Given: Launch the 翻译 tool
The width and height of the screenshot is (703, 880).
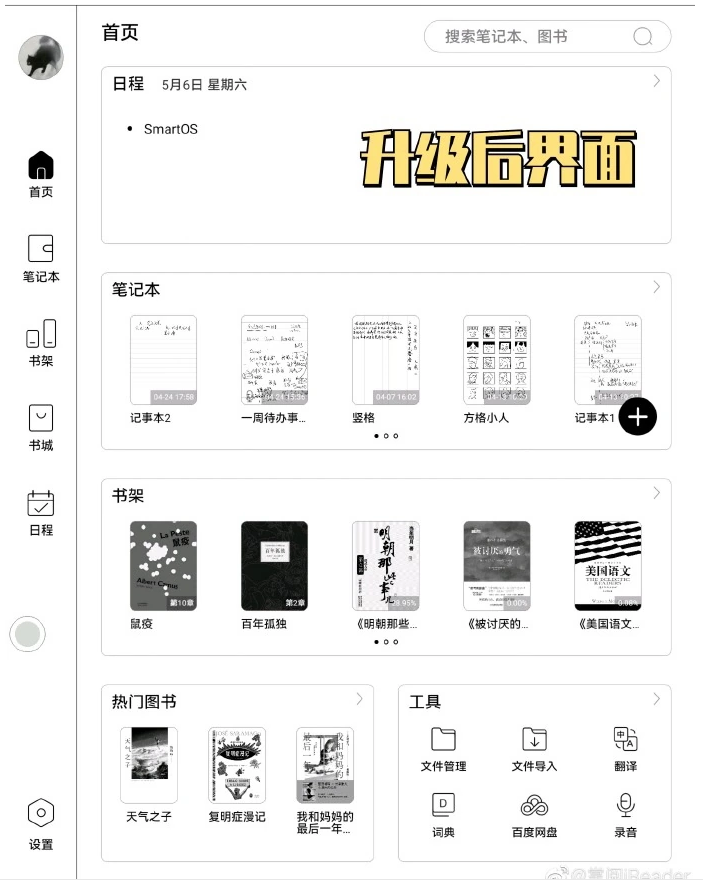Looking at the screenshot, I should [x=625, y=748].
